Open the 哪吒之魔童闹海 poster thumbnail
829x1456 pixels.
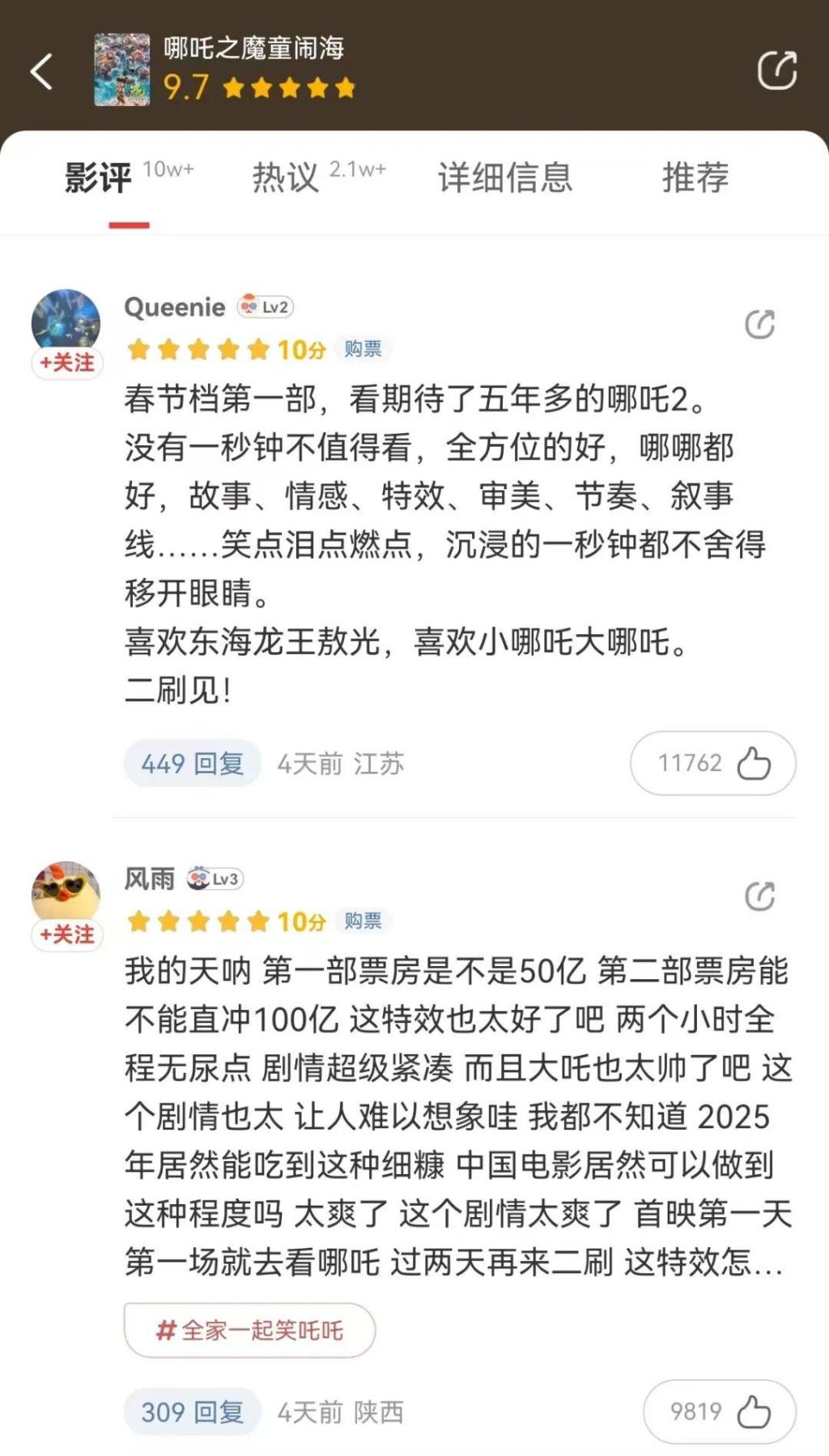121,70
